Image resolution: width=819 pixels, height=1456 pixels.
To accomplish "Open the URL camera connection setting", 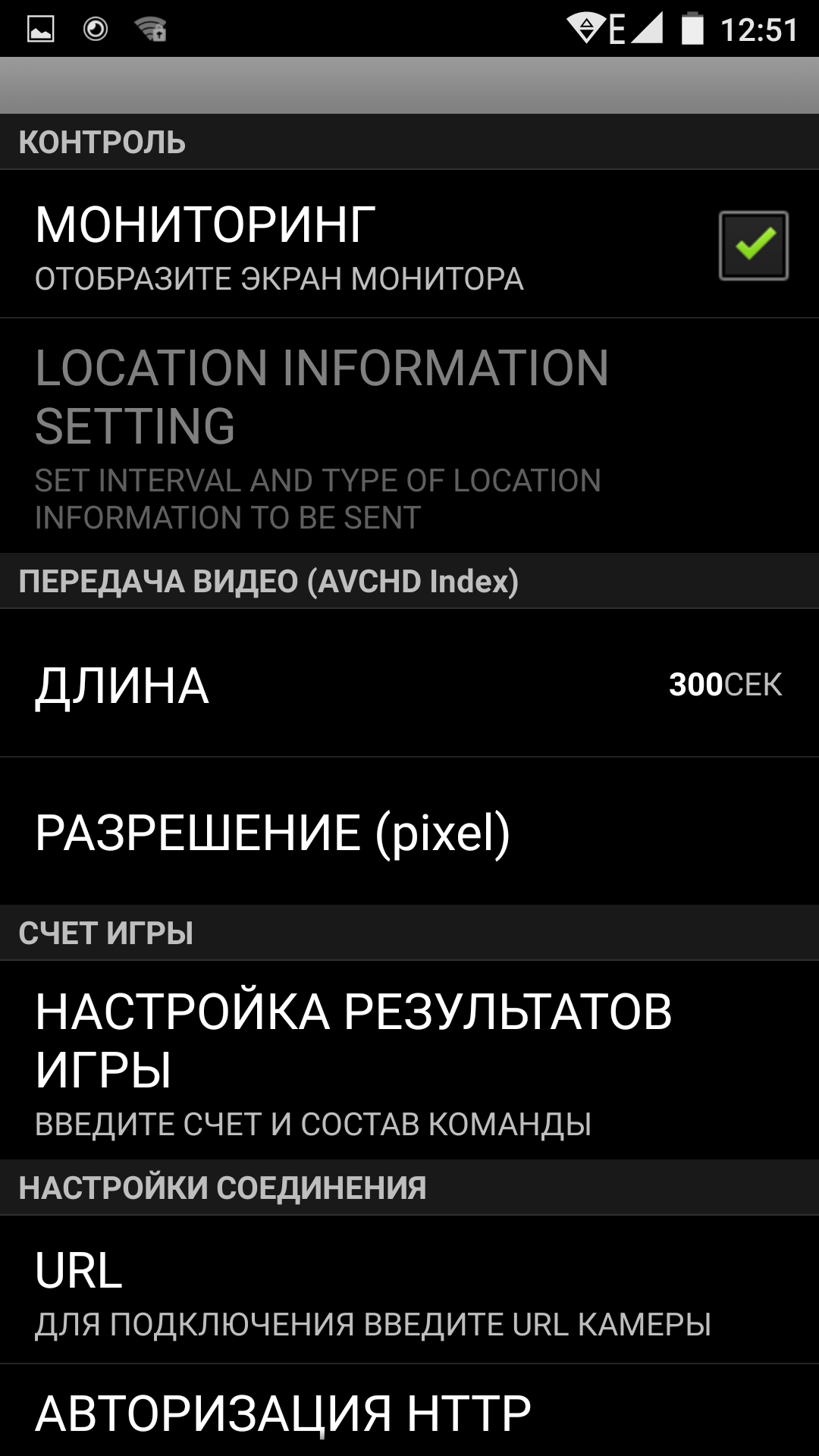I will pyautogui.click(x=409, y=1291).
